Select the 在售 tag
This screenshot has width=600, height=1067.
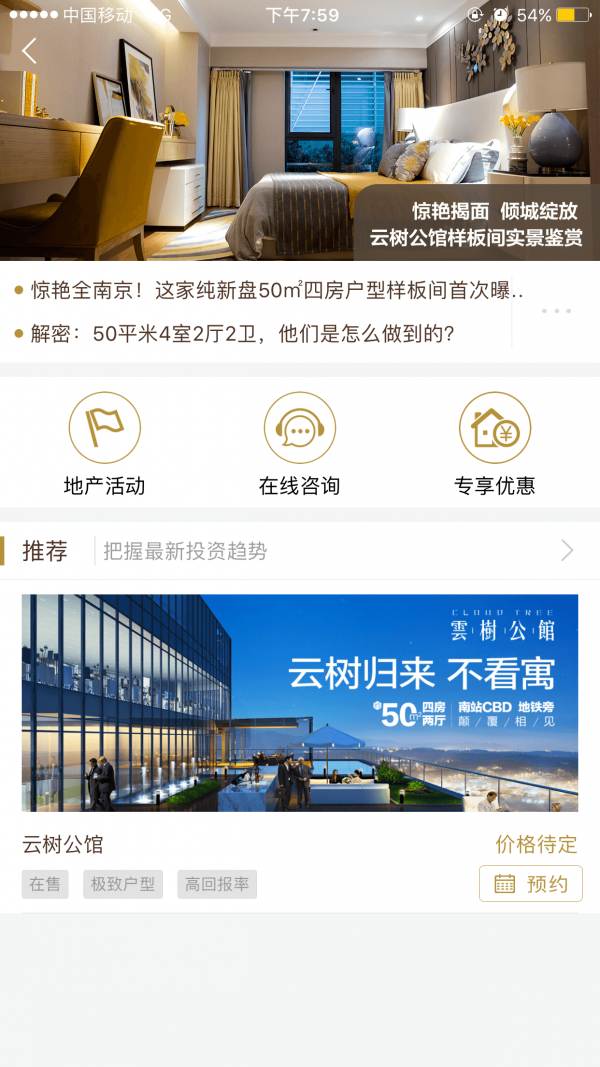[x=45, y=885]
